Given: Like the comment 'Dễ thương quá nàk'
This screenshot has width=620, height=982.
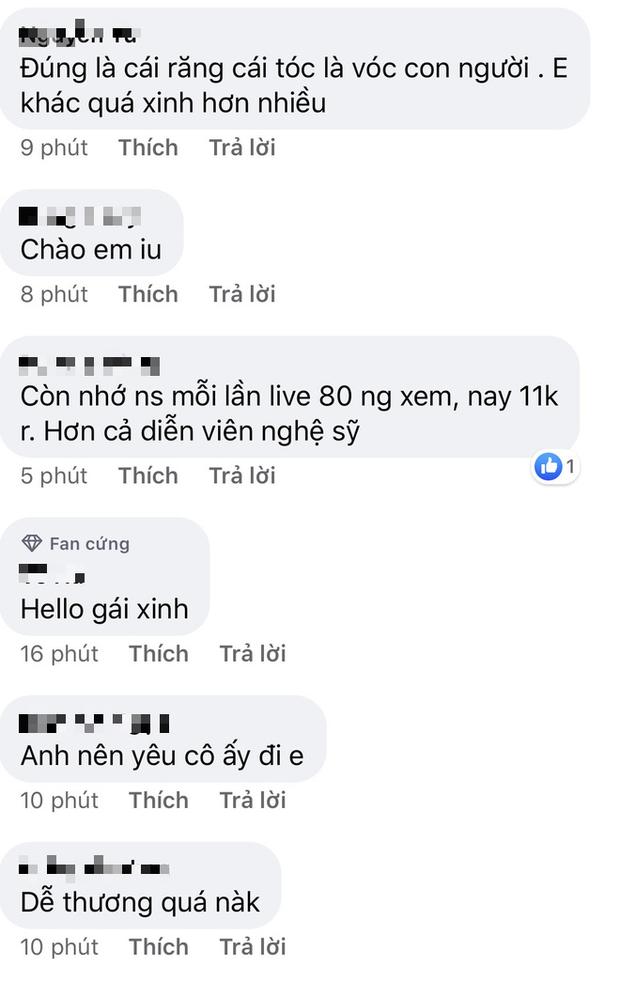Looking at the screenshot, I should tap(158, 946).
